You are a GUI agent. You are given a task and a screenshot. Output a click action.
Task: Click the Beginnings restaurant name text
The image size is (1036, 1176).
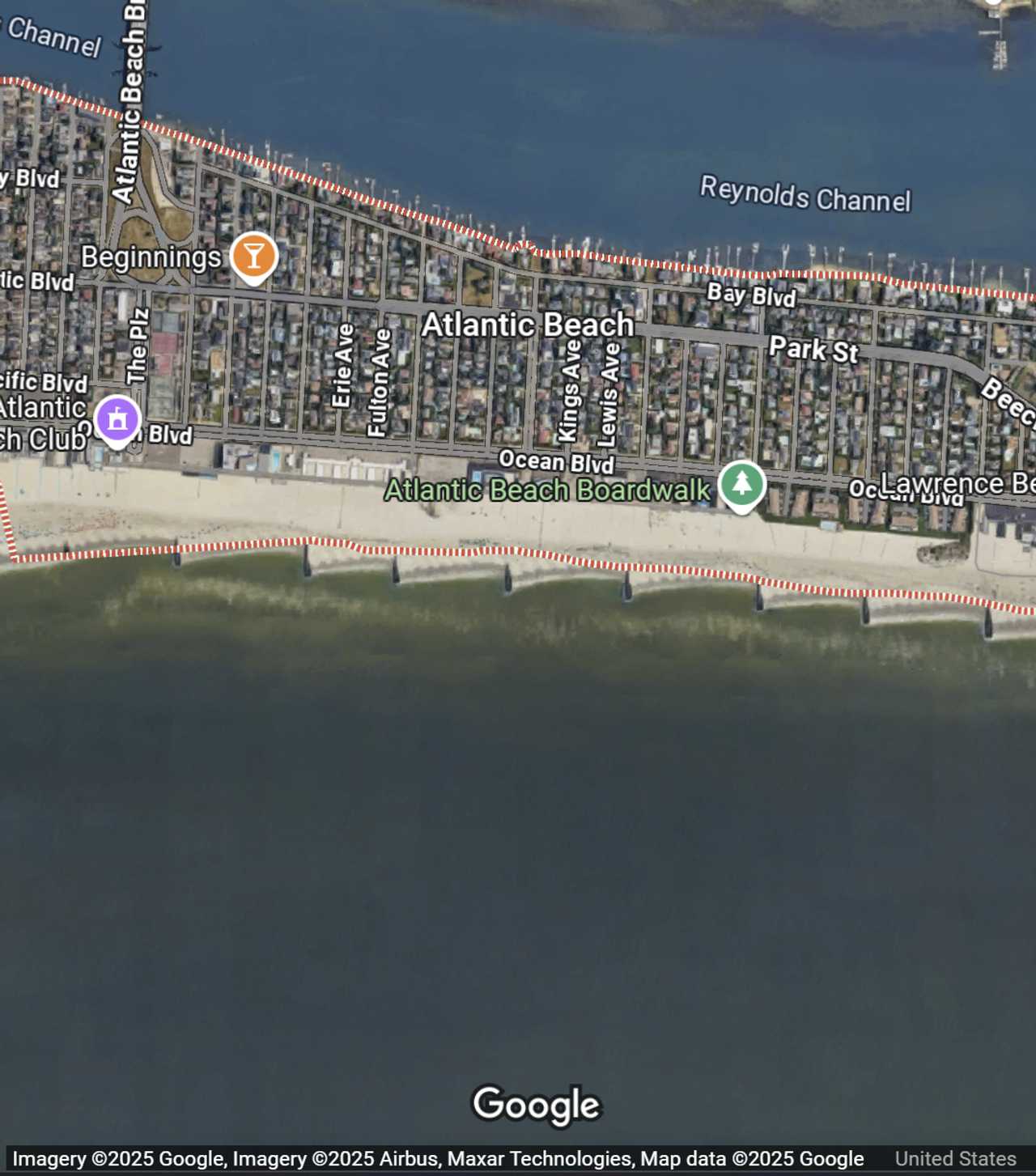tap(151, 257)
